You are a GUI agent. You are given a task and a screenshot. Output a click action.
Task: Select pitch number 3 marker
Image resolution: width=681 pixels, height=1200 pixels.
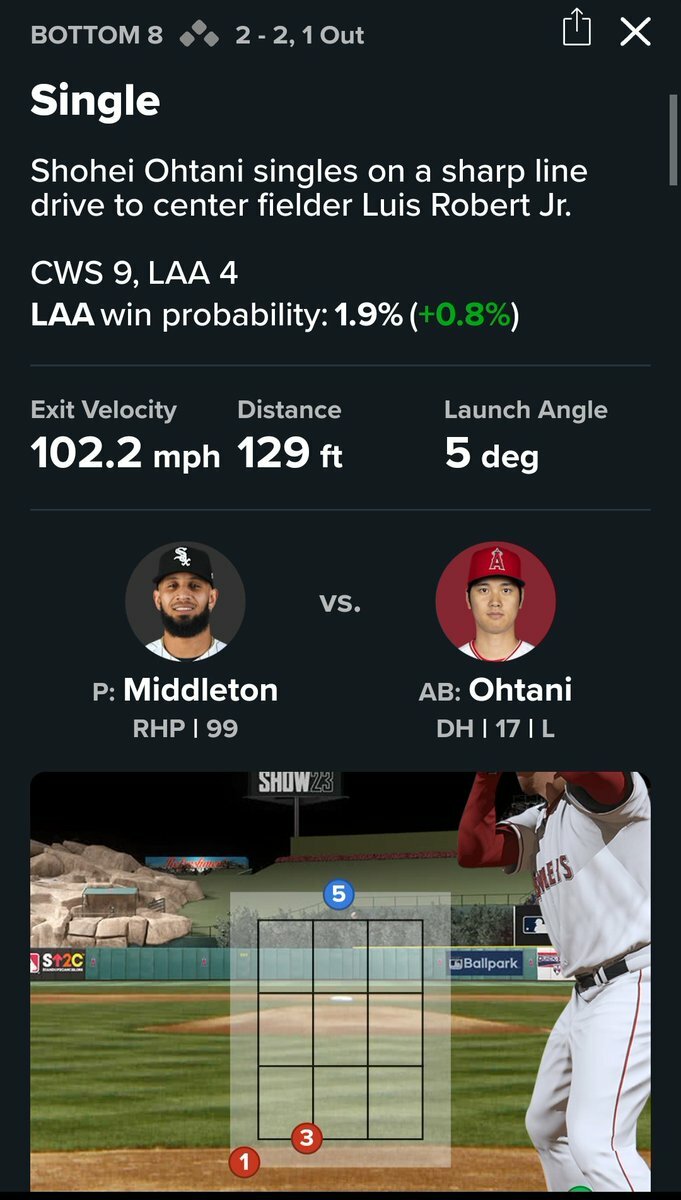click(x=307, y=1137)
